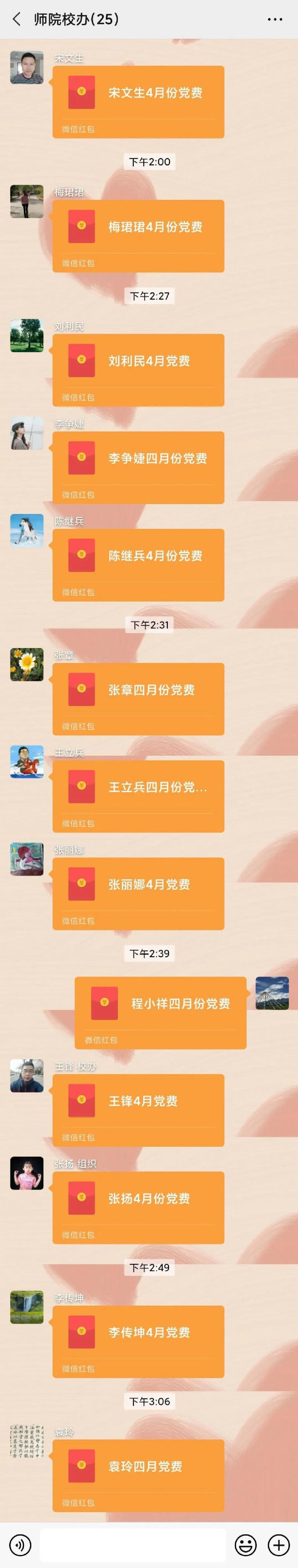Open 张章四月份党费 red packet
The height and width of the screenshot is (1568, 298).
click(138, 698)
